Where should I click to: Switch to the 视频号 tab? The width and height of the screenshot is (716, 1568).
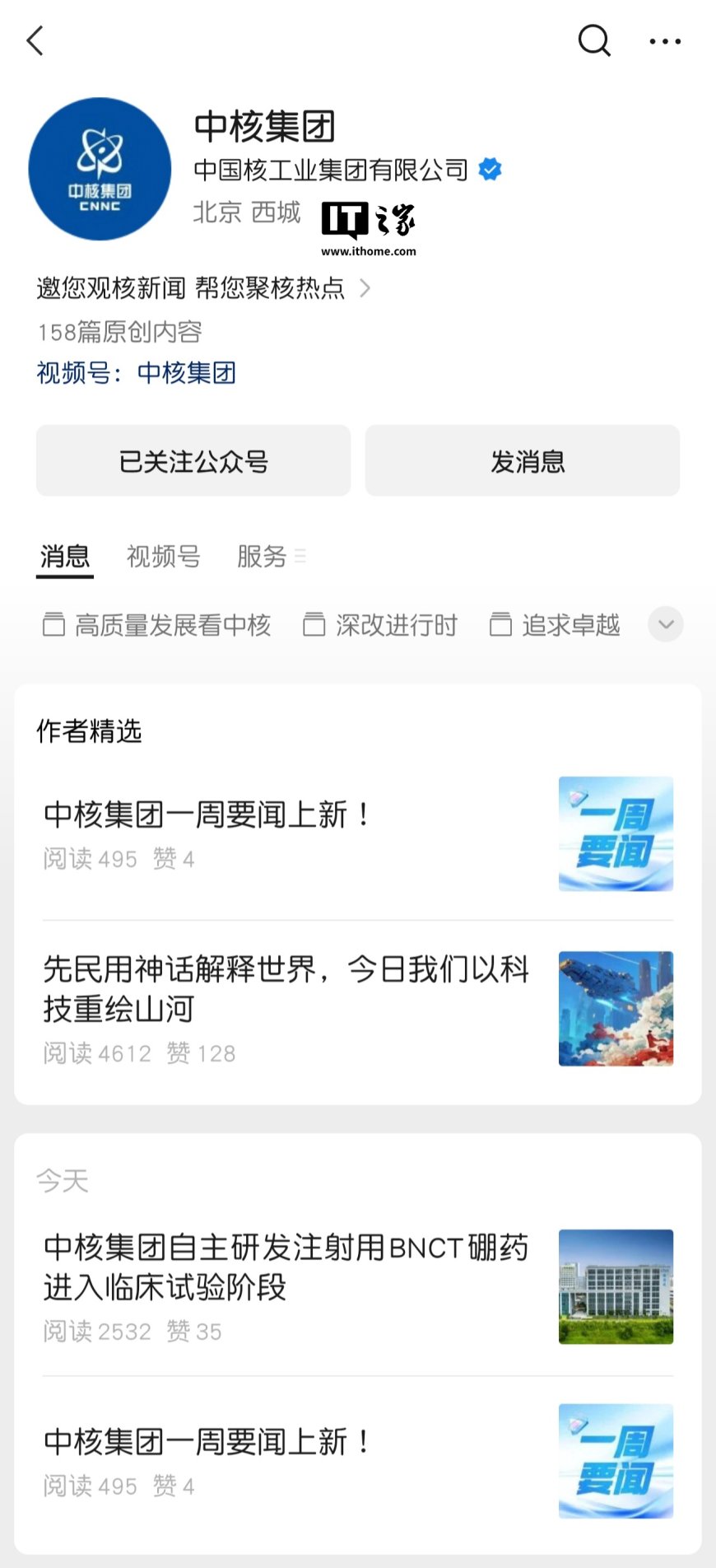tap(162, 558)
